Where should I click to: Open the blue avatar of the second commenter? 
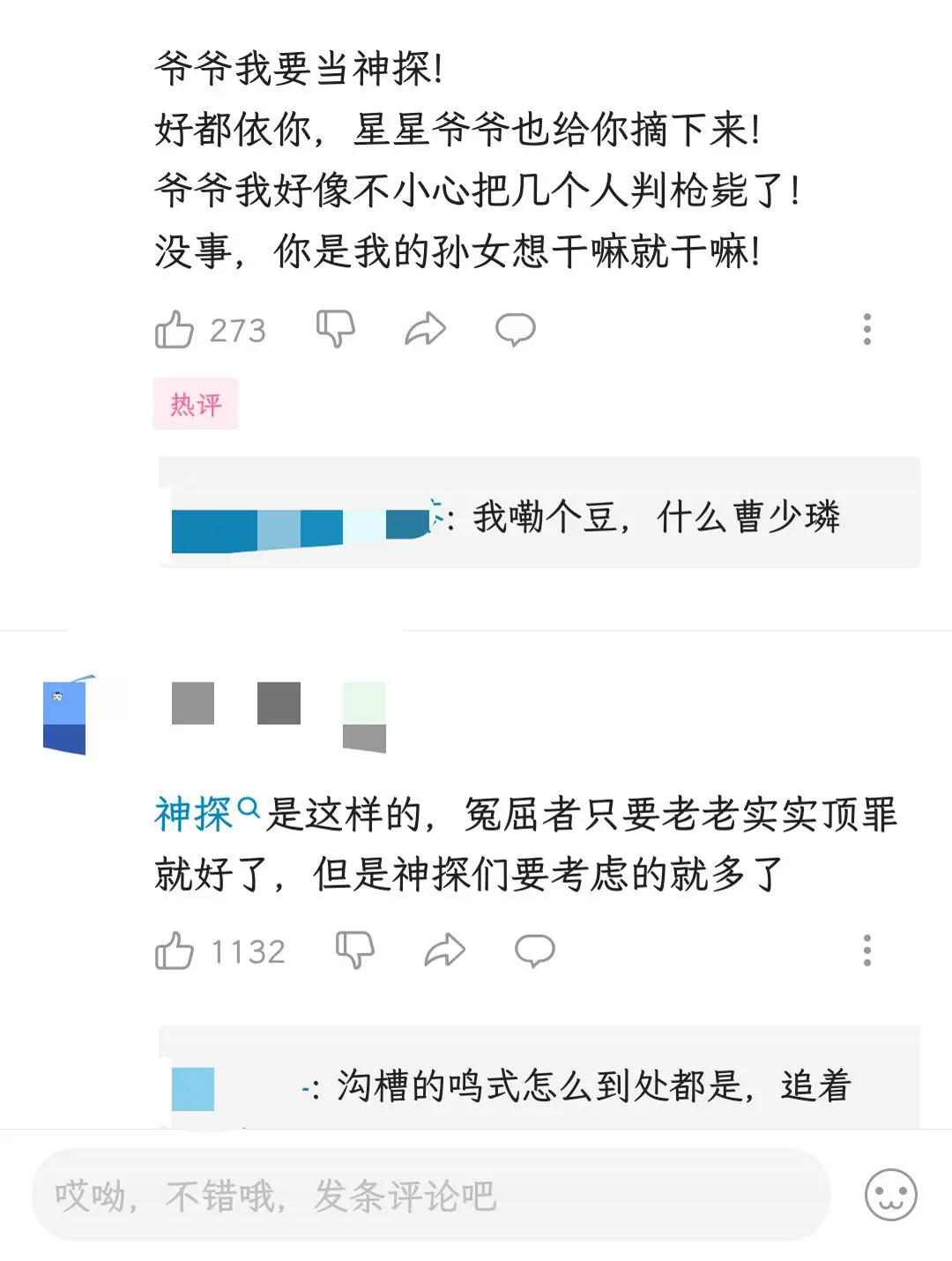pos(65,715)
